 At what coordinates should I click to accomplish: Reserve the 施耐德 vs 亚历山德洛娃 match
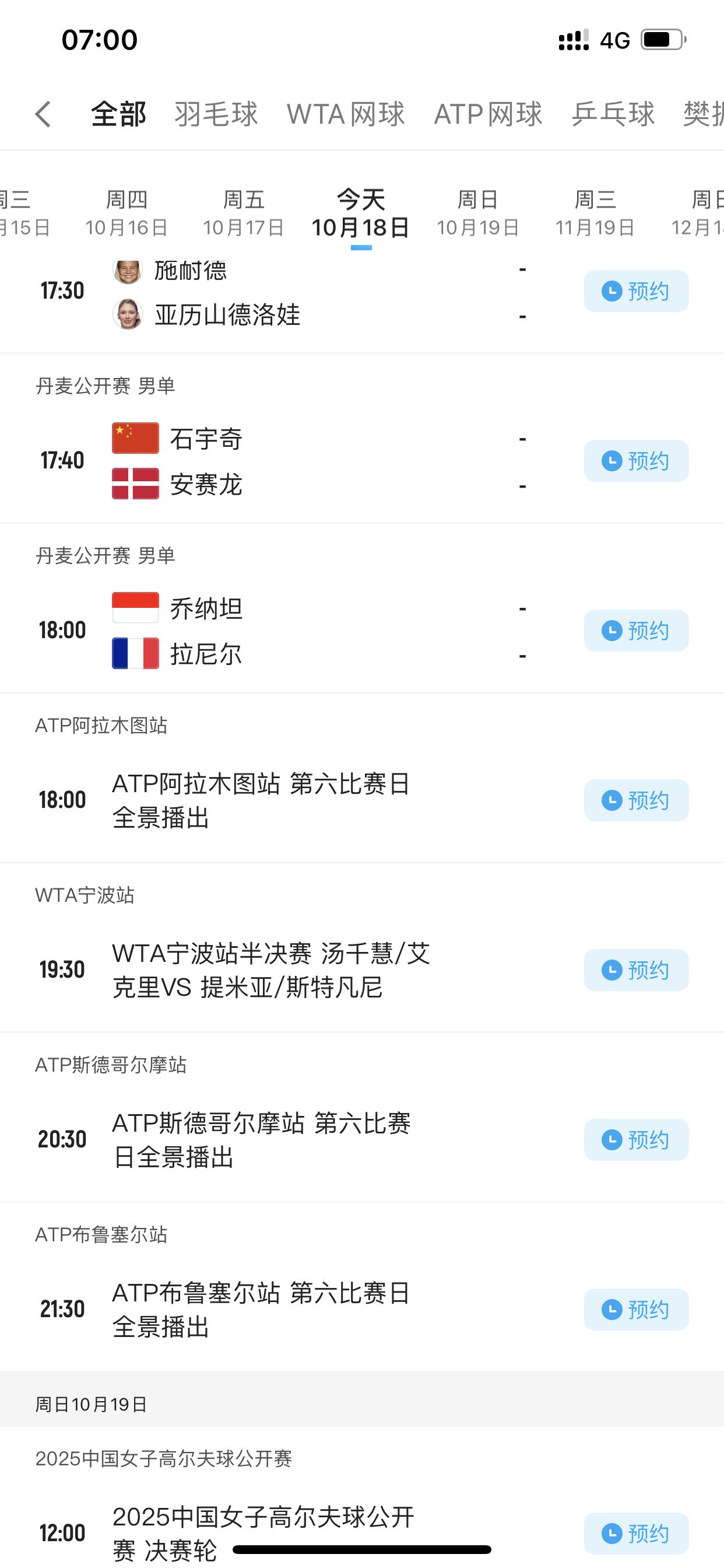pos(636,291)
